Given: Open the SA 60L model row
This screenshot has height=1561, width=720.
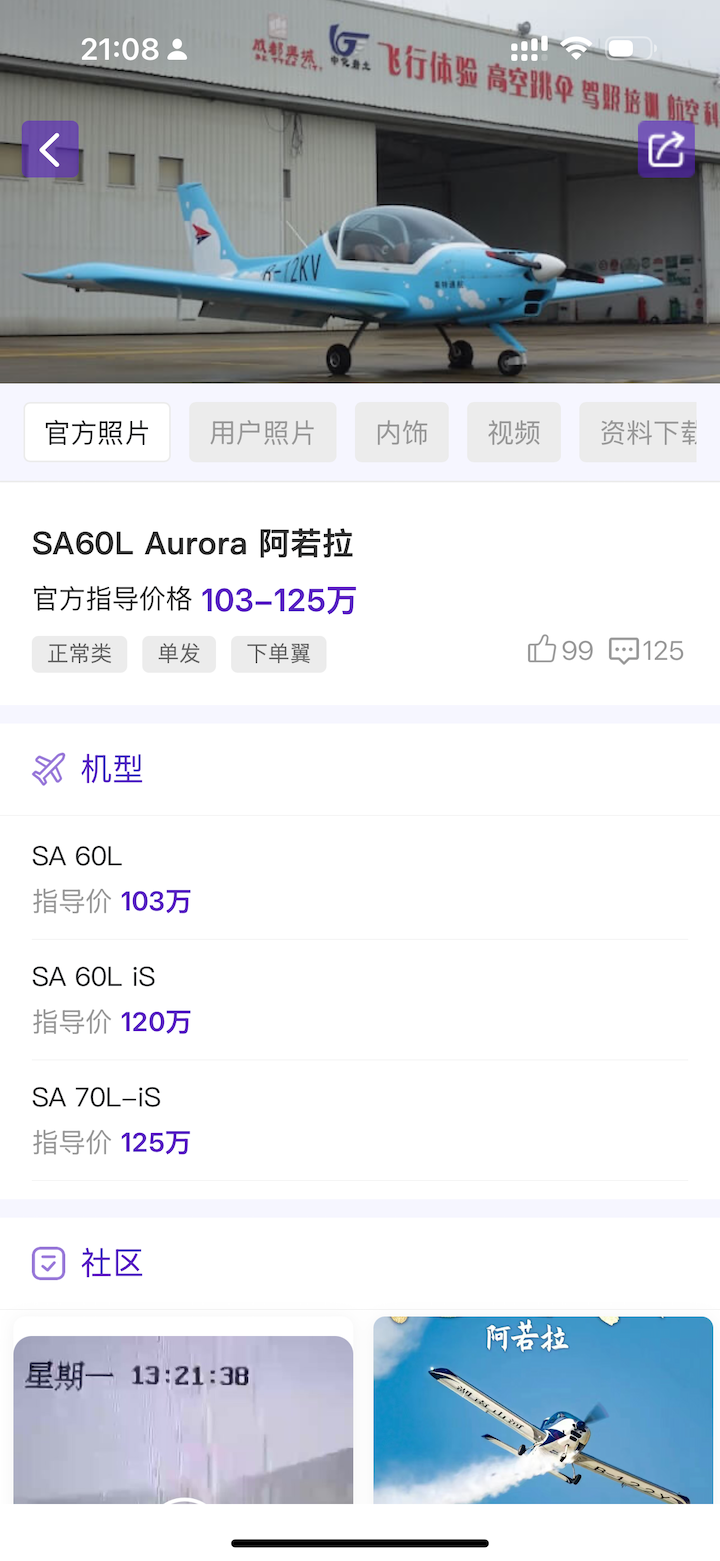Looking at the screenshot, I should [360, 878].
